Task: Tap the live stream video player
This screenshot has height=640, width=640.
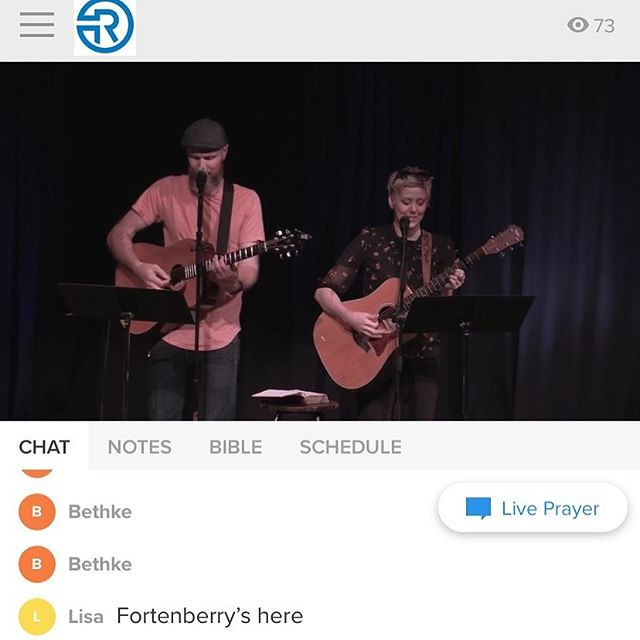Action: coord(320,240)
